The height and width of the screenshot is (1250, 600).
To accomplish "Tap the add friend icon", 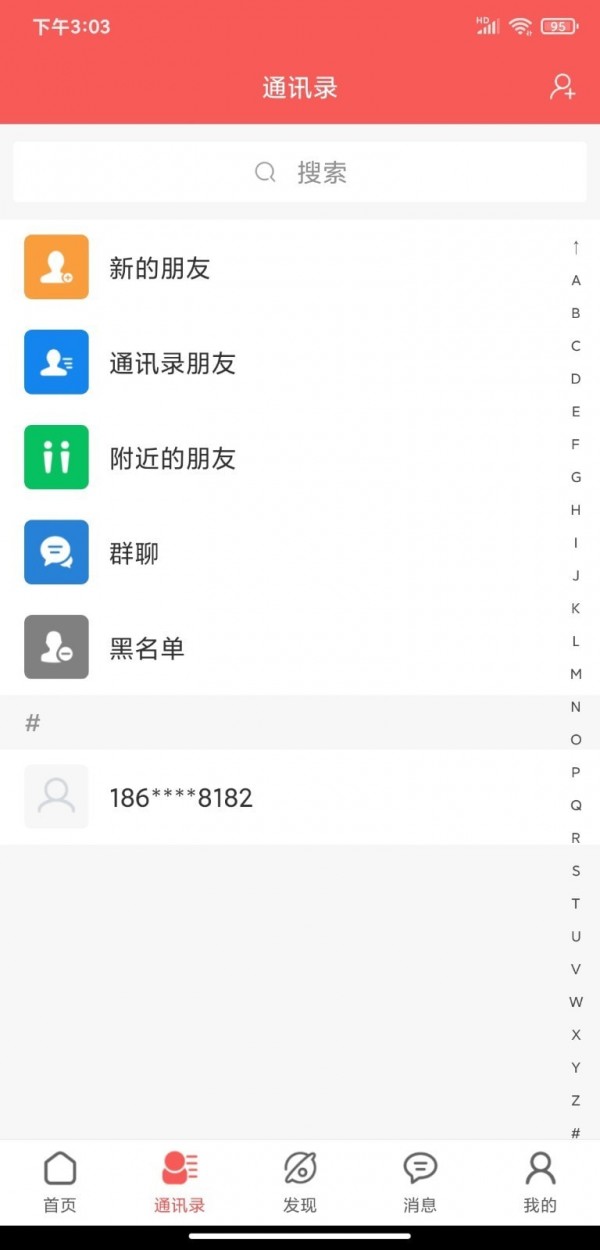I will pos(562,87).
